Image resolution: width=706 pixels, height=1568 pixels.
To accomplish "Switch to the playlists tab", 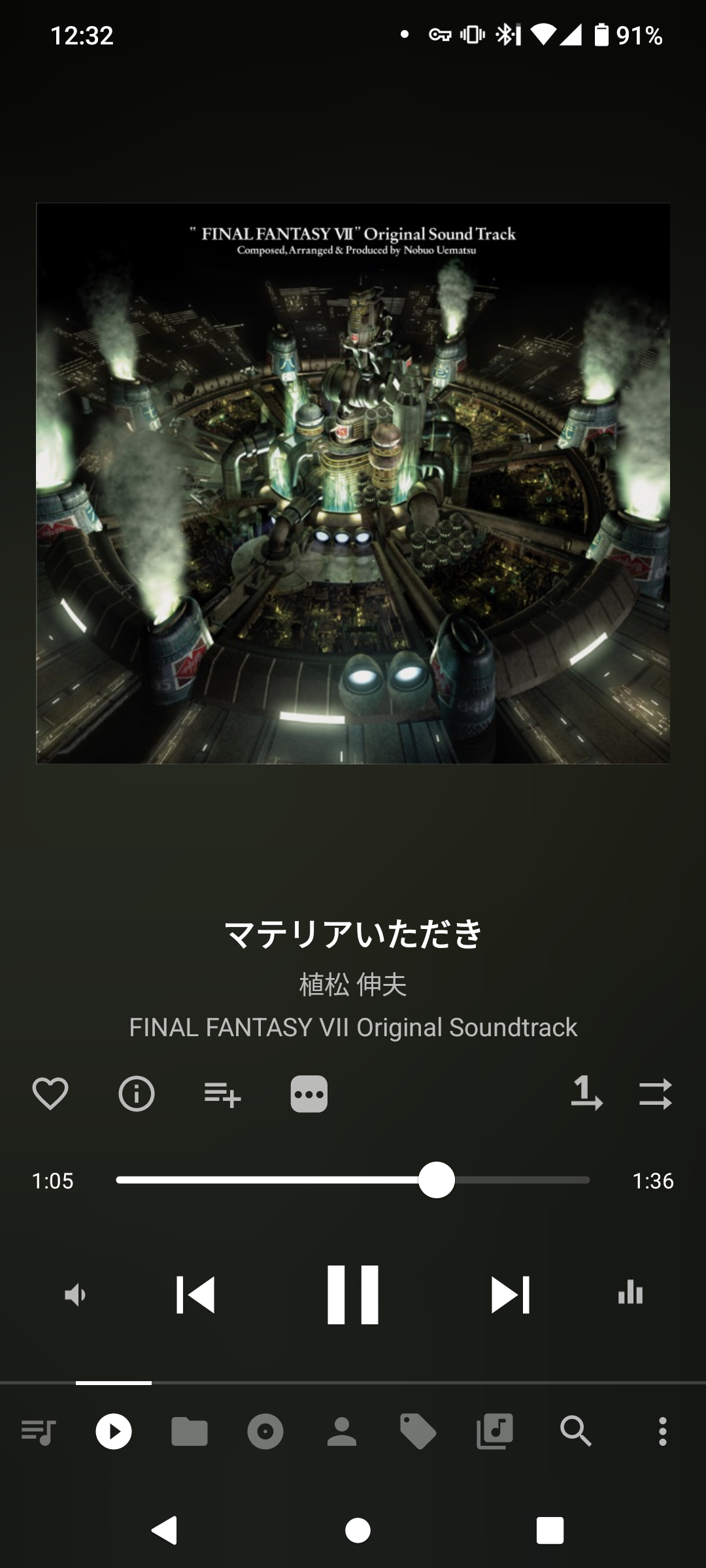I will (x=495, y=1432).
